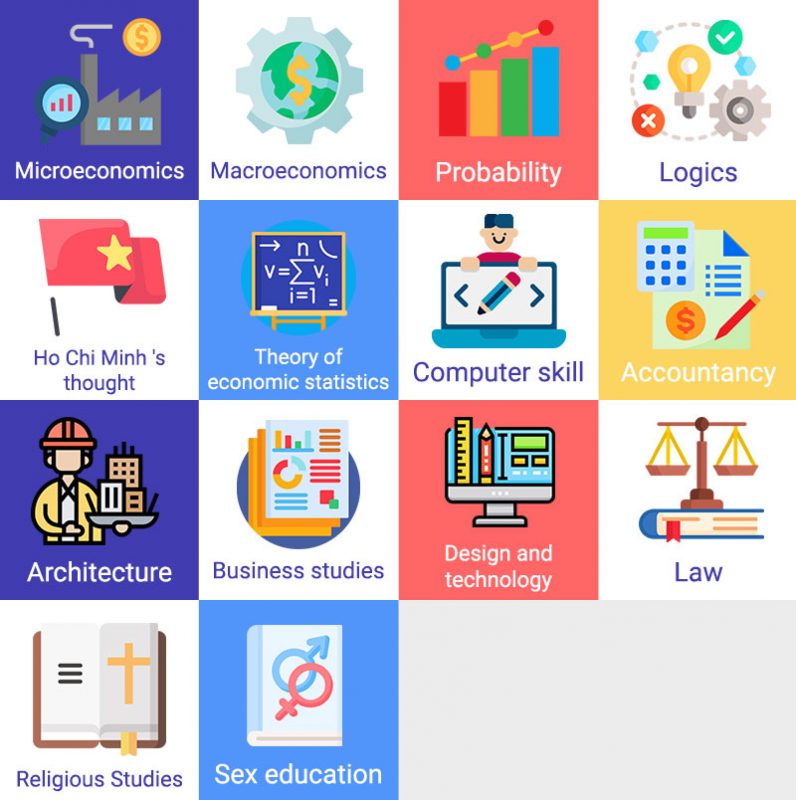Screen dimensions: 796x800
Task: Open the Architecture subject
Action: point(99,500)
